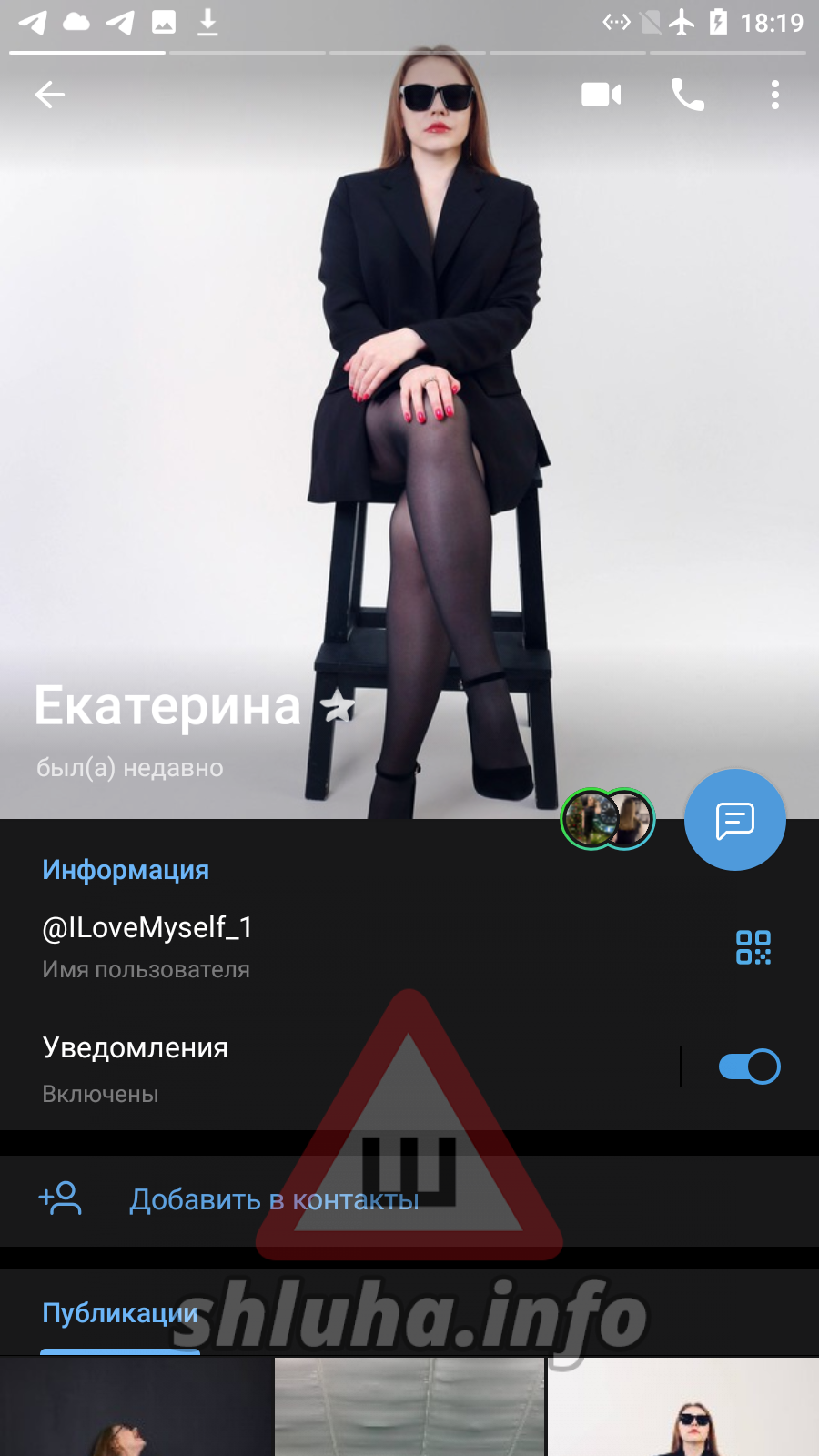Open the first publication thumbnail
Viewport: 819px width, 1456px height.
136,1407
